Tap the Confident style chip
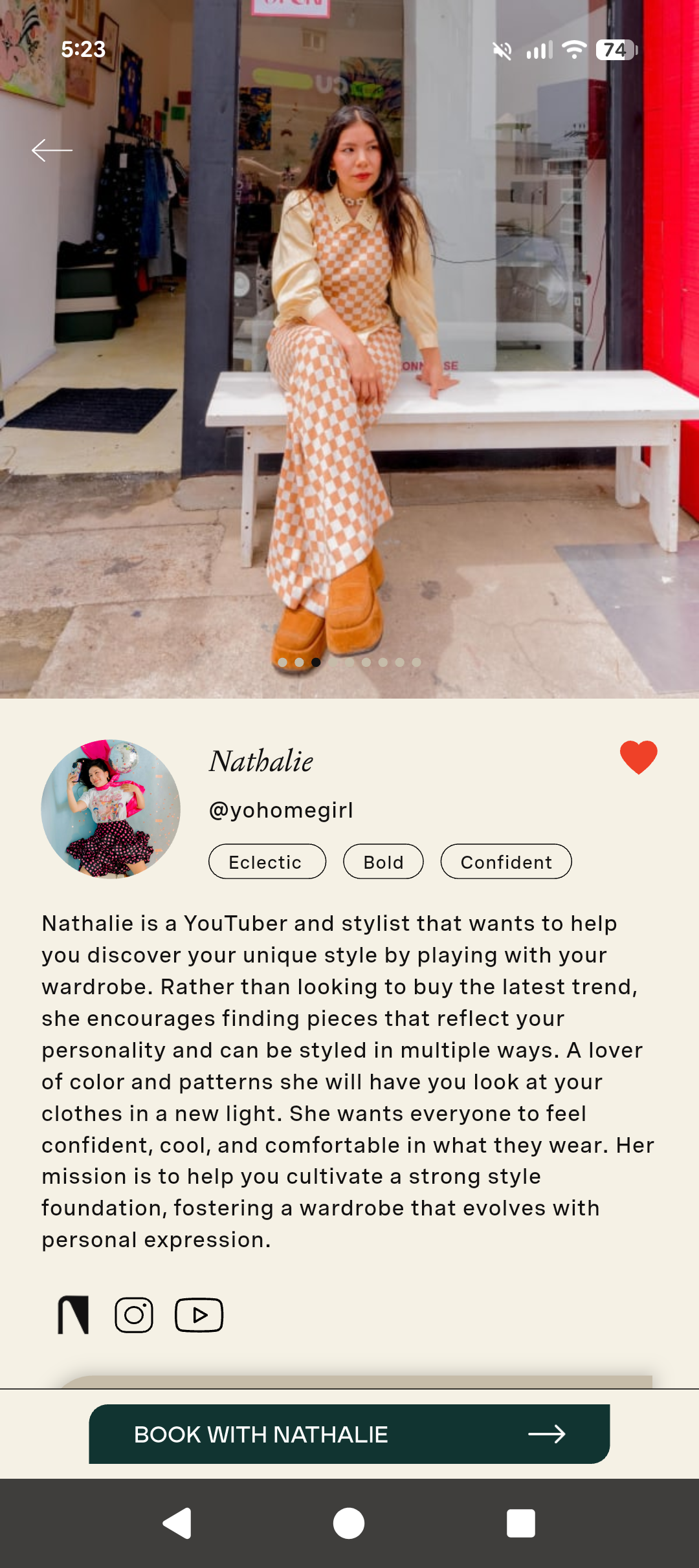Screen dimensions: 699x1568 pos(506,862)
